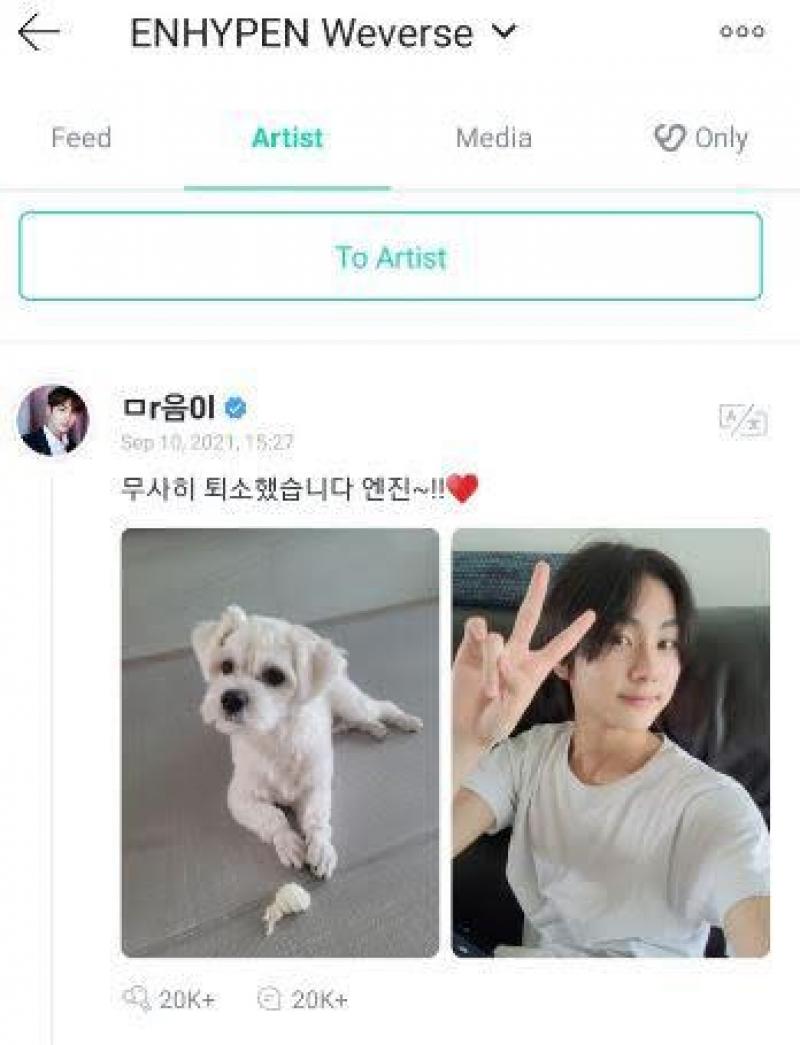
Task: Switch to the Feed tab
Action: [x=81, y=138]
